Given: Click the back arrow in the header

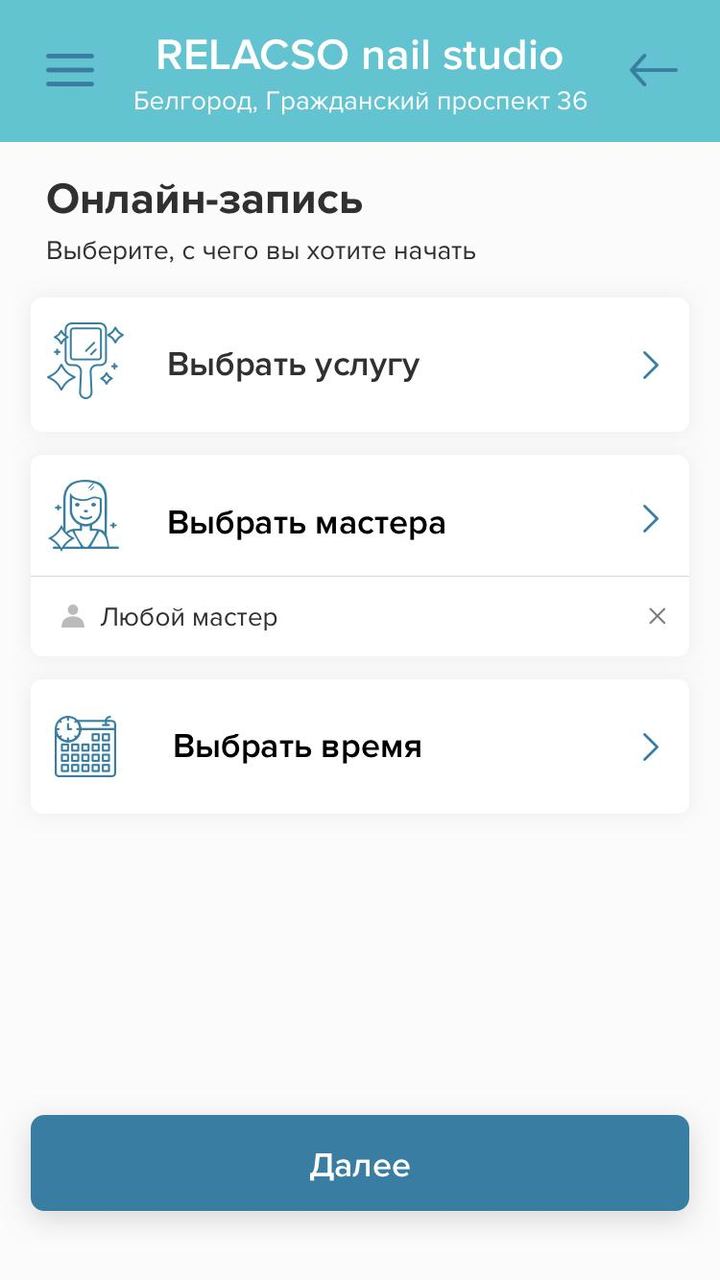Looking at the screenshot, I should pos(652,70).
